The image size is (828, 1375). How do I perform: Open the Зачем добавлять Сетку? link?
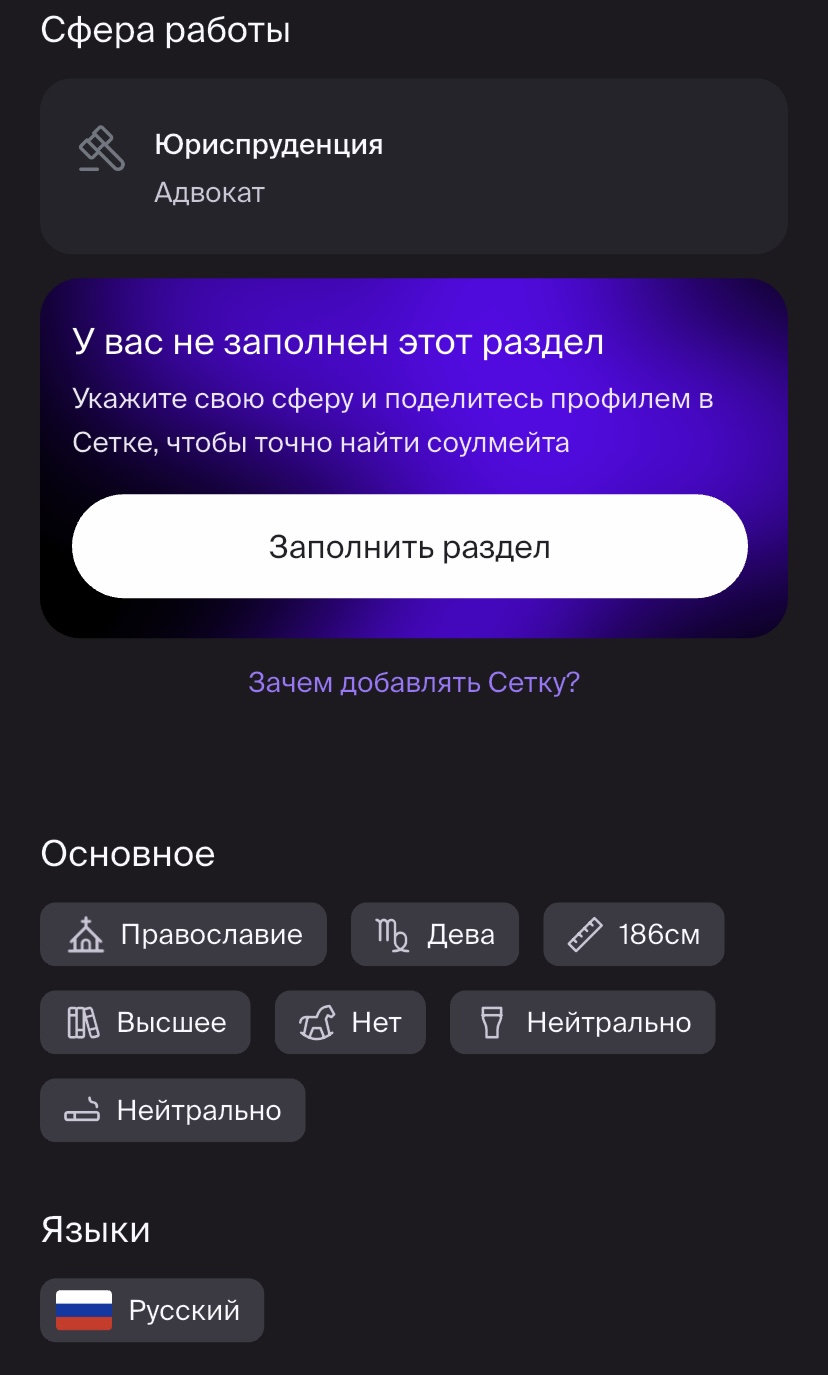[414, 683]
